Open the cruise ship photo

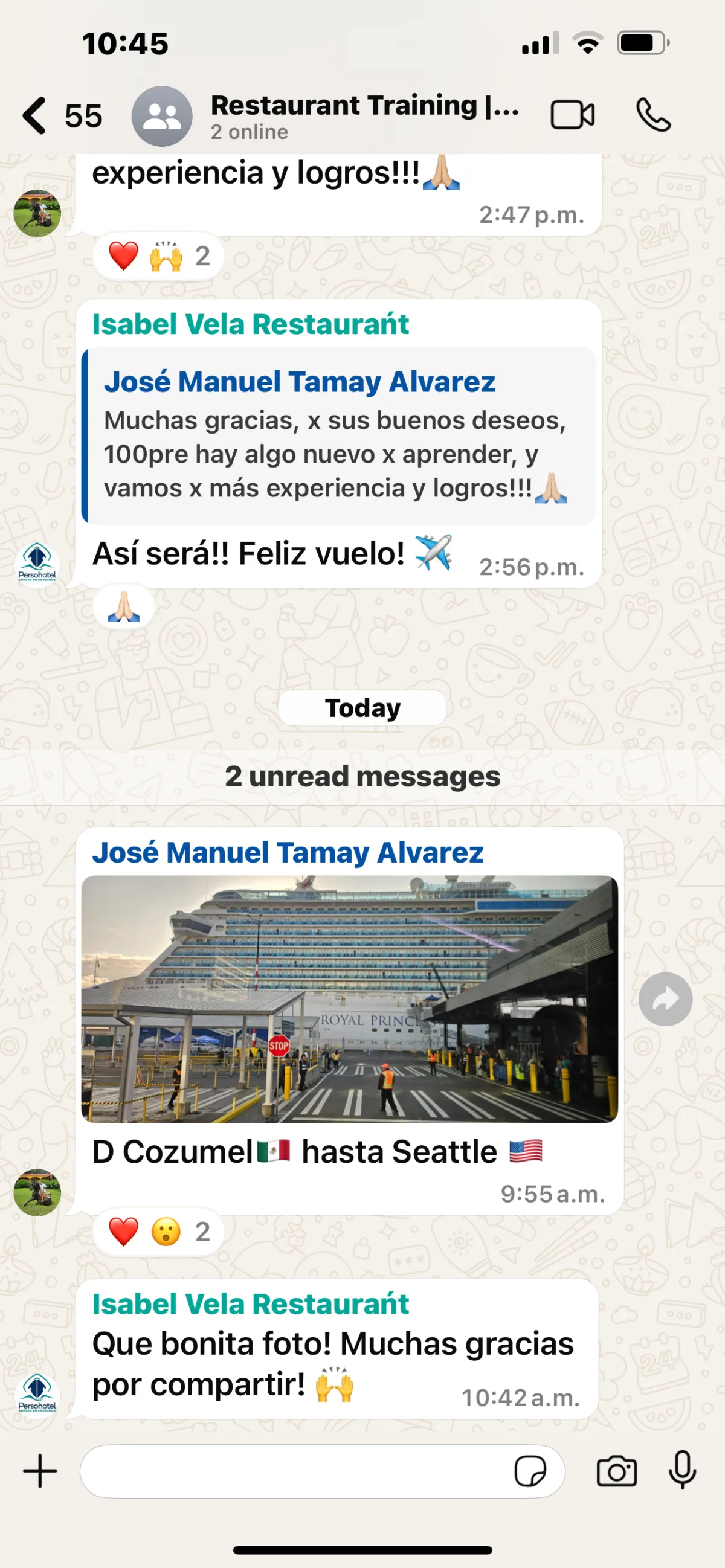click(349, 999)
